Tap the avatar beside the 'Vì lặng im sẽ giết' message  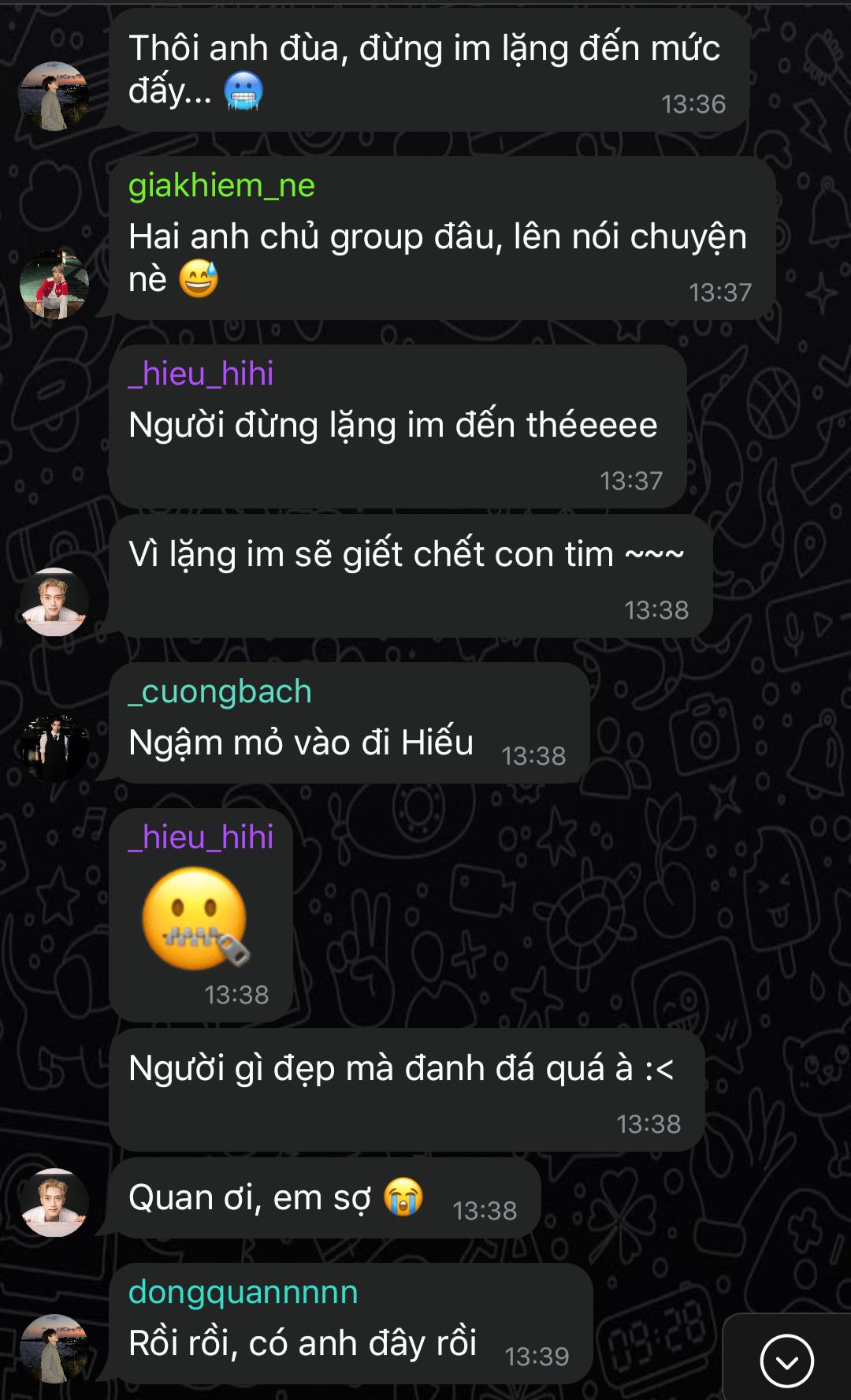coord(54,601)
